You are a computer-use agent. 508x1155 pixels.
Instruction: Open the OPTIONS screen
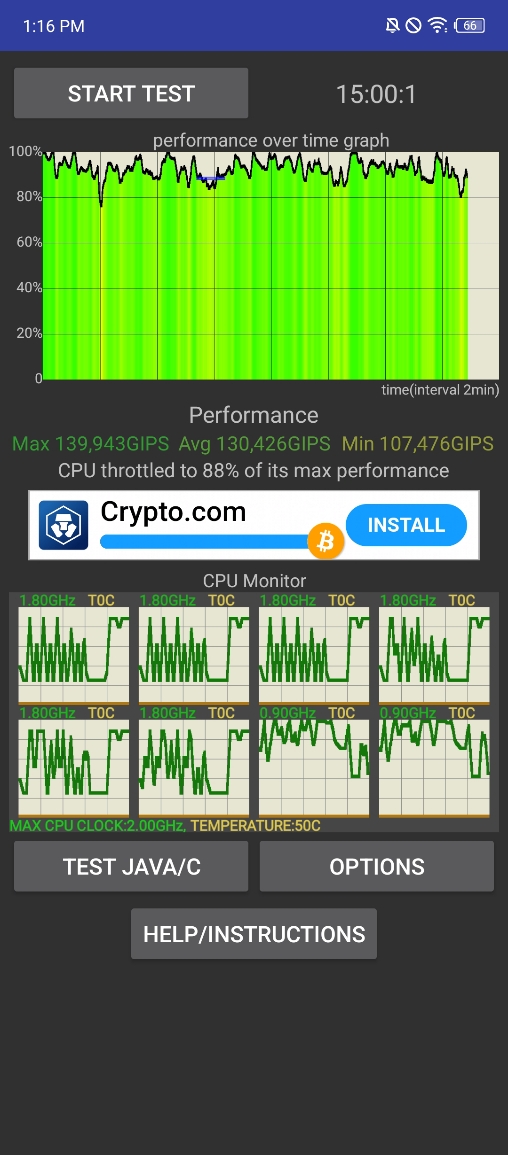point(377,866)
